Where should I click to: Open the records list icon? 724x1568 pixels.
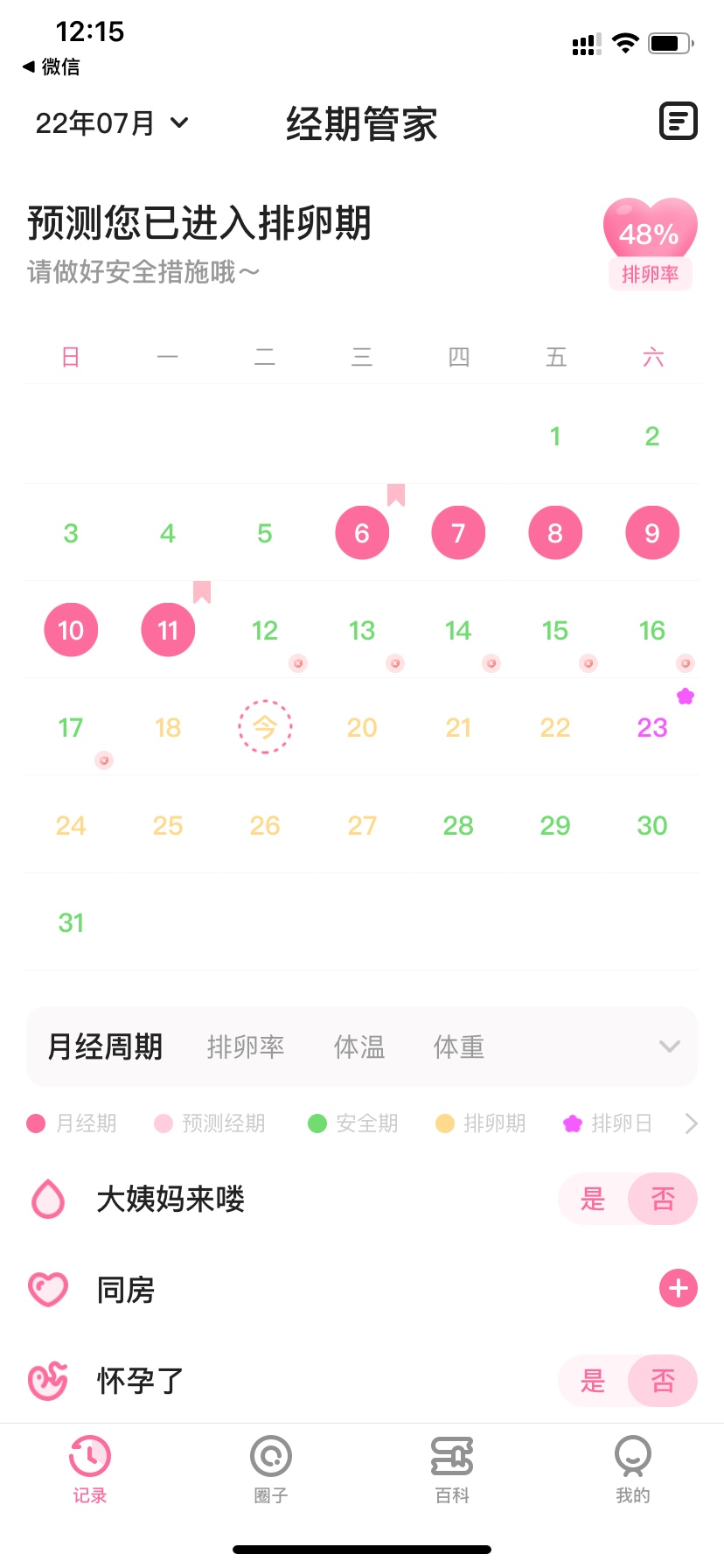point(678,122)
